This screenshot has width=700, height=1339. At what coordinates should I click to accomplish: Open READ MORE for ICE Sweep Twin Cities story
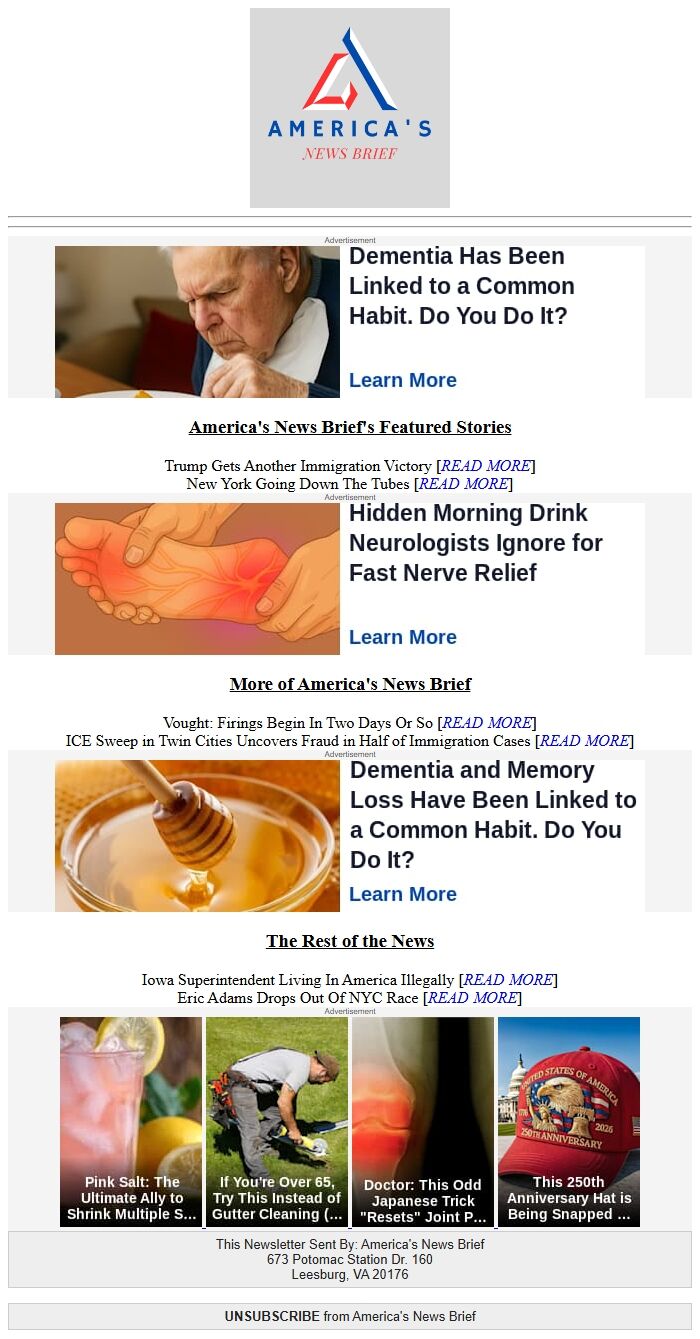tap(584, 741)
